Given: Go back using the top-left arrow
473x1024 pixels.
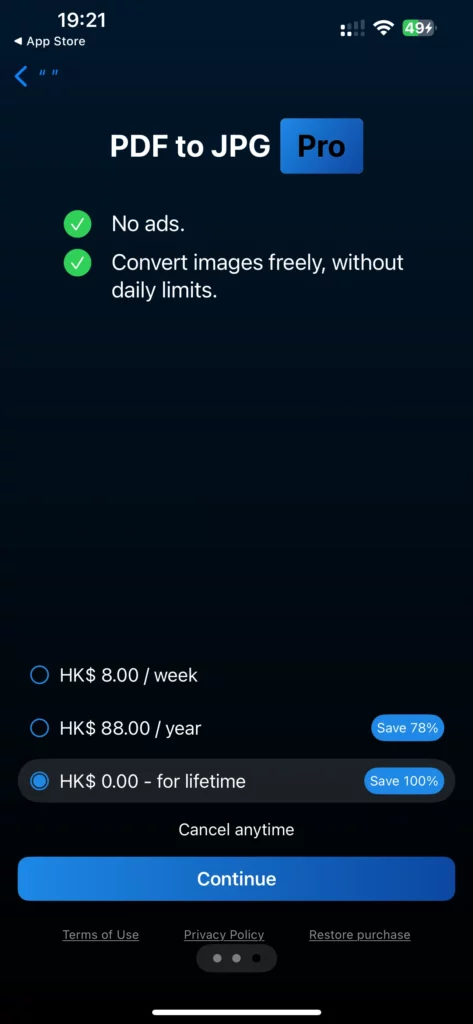Looking at the screenshot, I should coord(22,76).
